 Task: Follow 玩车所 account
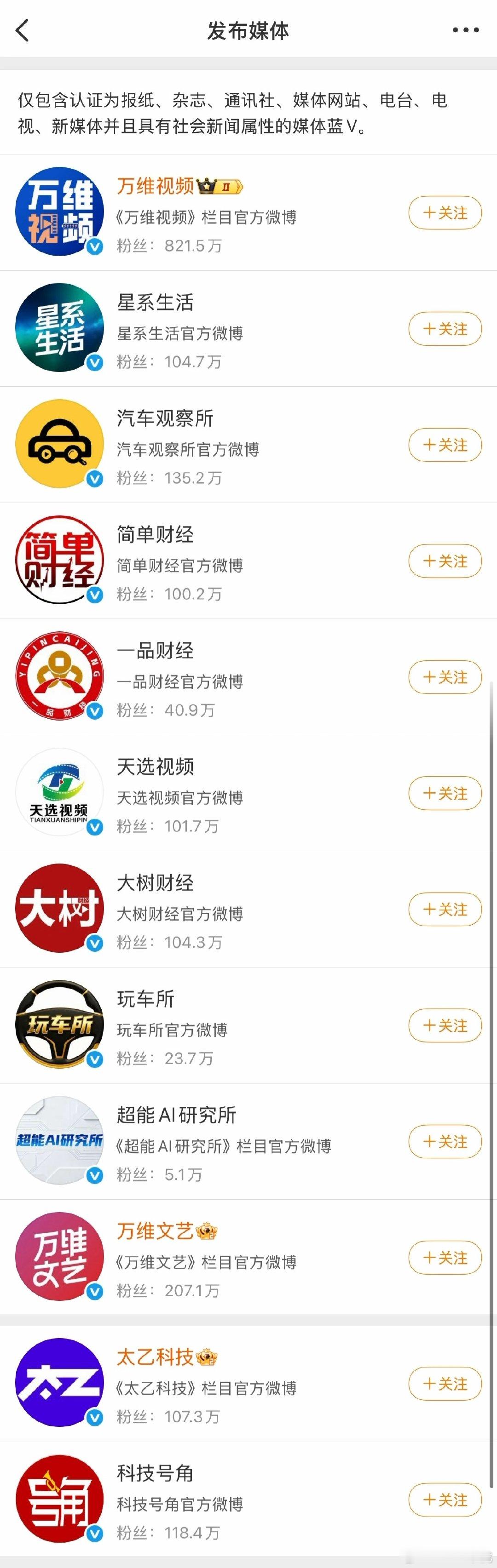click(x=445, y=1026)
